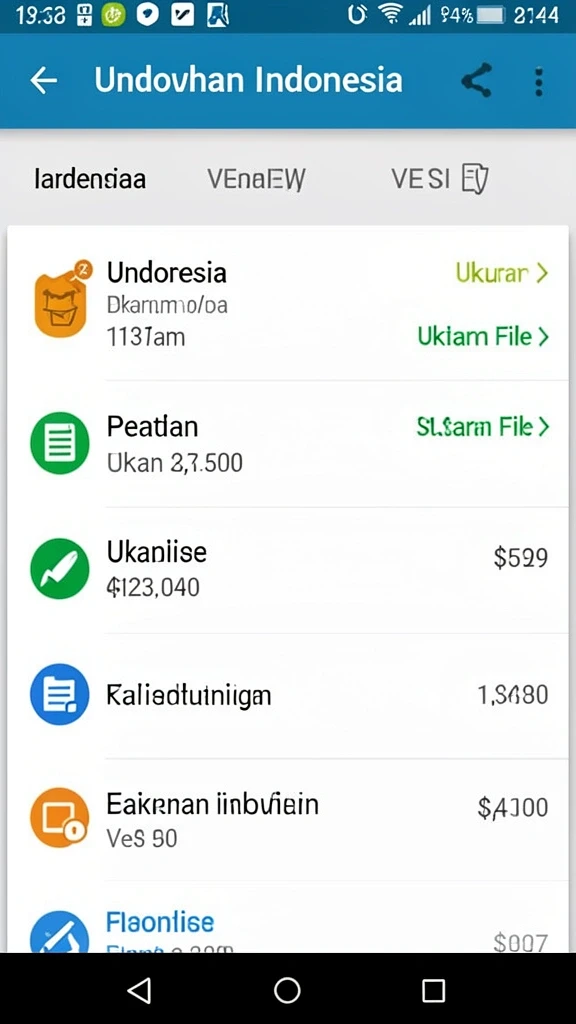
Task: Switch to the VESI tab
Action: 440,178
